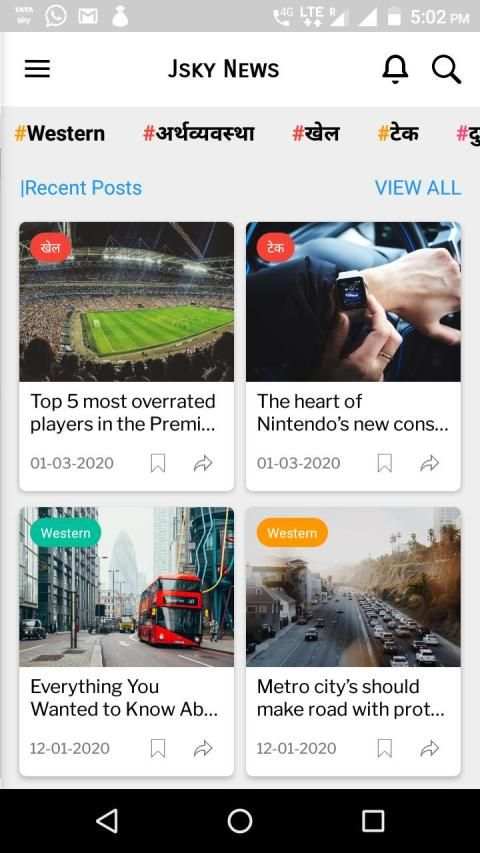Image resolution: width=480 pixels, height=853 pixels.
Task: Tap VIEW ALL for Recent Posts
Action: tap(417, 188)
